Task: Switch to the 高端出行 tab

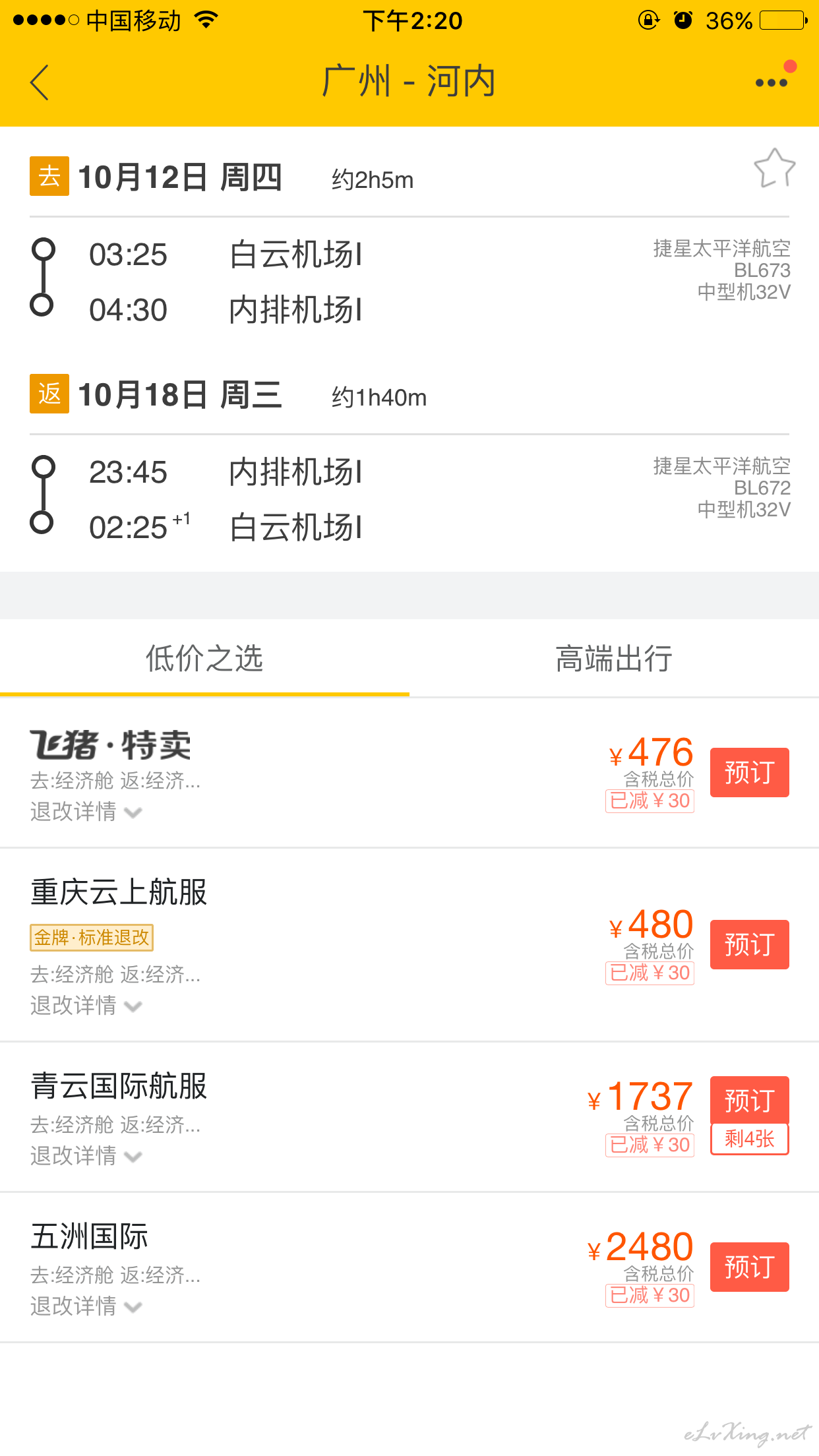Action: [614, 658]
